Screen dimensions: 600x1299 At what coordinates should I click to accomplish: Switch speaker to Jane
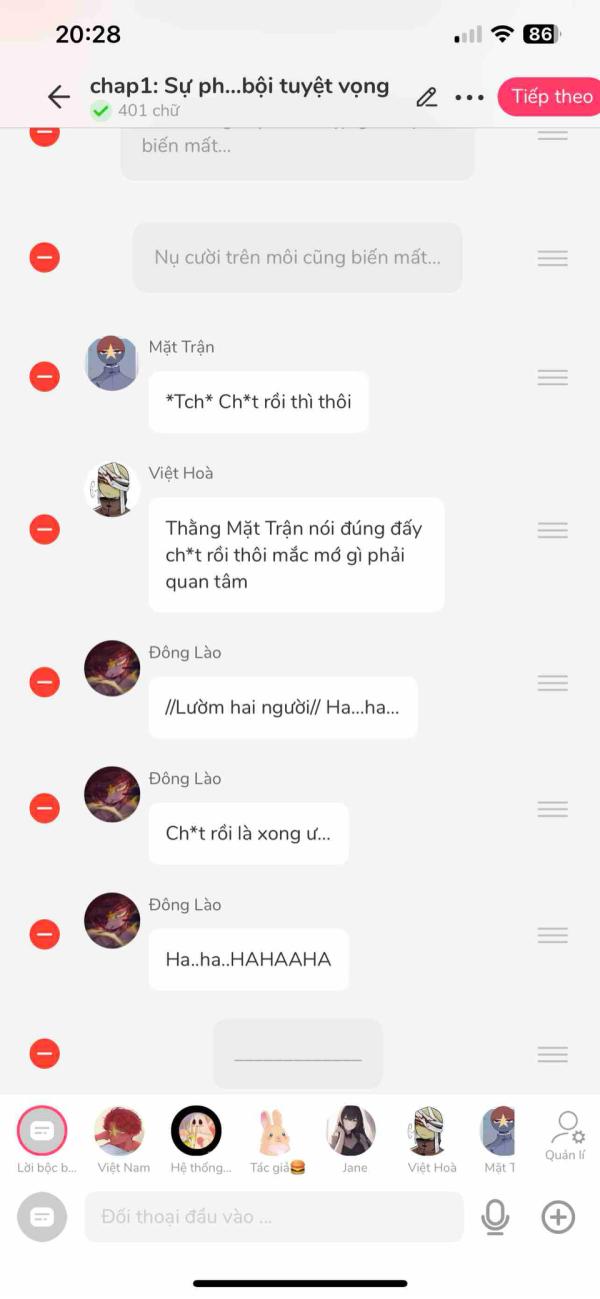coord(351,1131)
